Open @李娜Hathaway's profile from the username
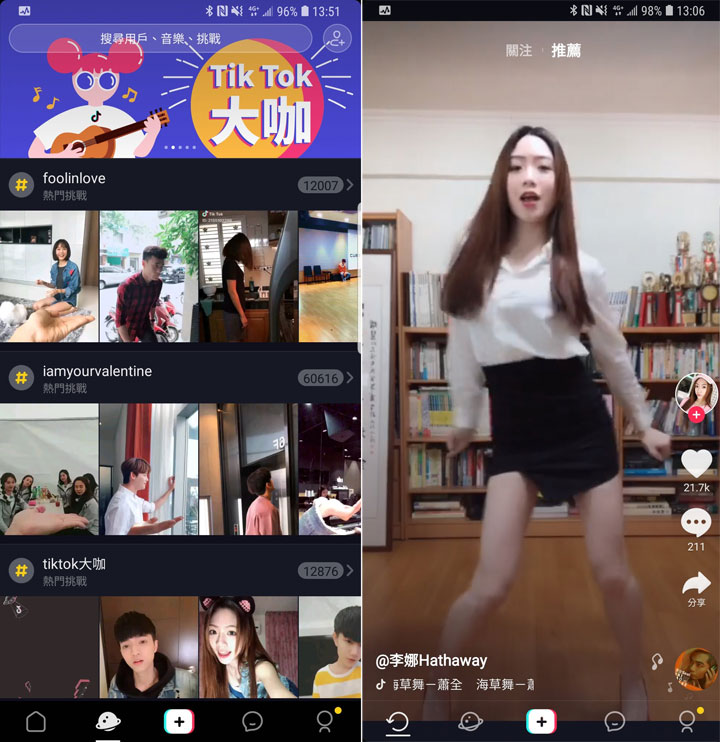The width and height of the screenshot is (720, 742). [x=431, y=660]
